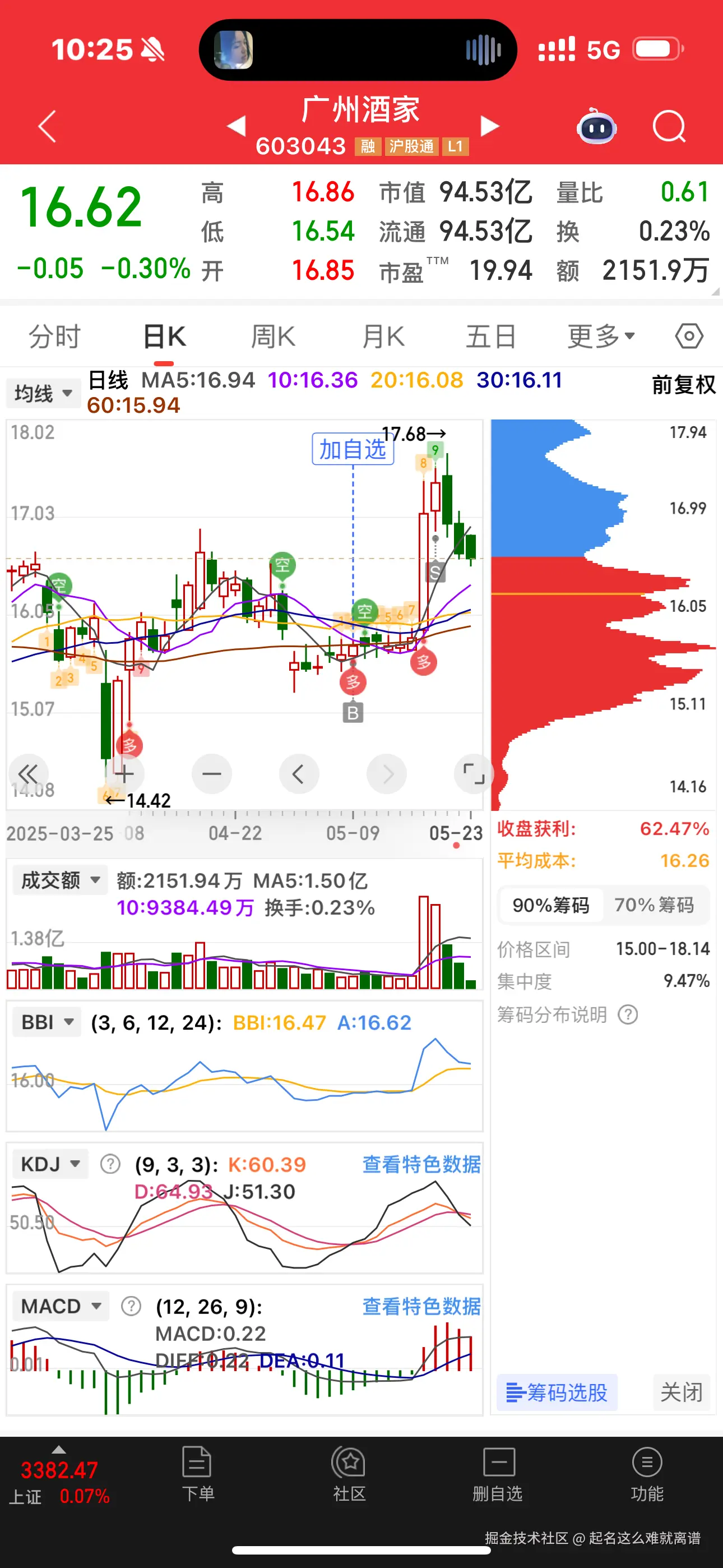
Task: Switch to the 分时 intraday tab
Action: [x=54, y=335]
